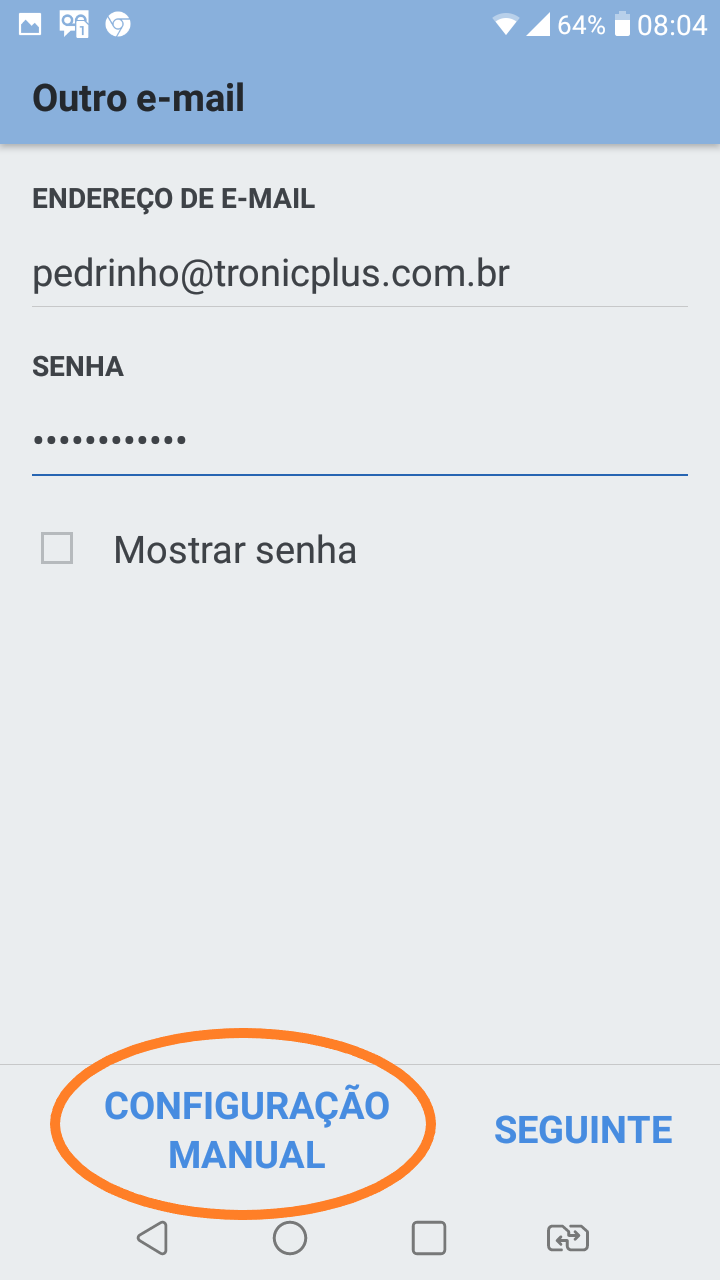Image resolution: width=720 pixels, height=1280 pixels.
Task: Tap the email address field
Action: 360,273
